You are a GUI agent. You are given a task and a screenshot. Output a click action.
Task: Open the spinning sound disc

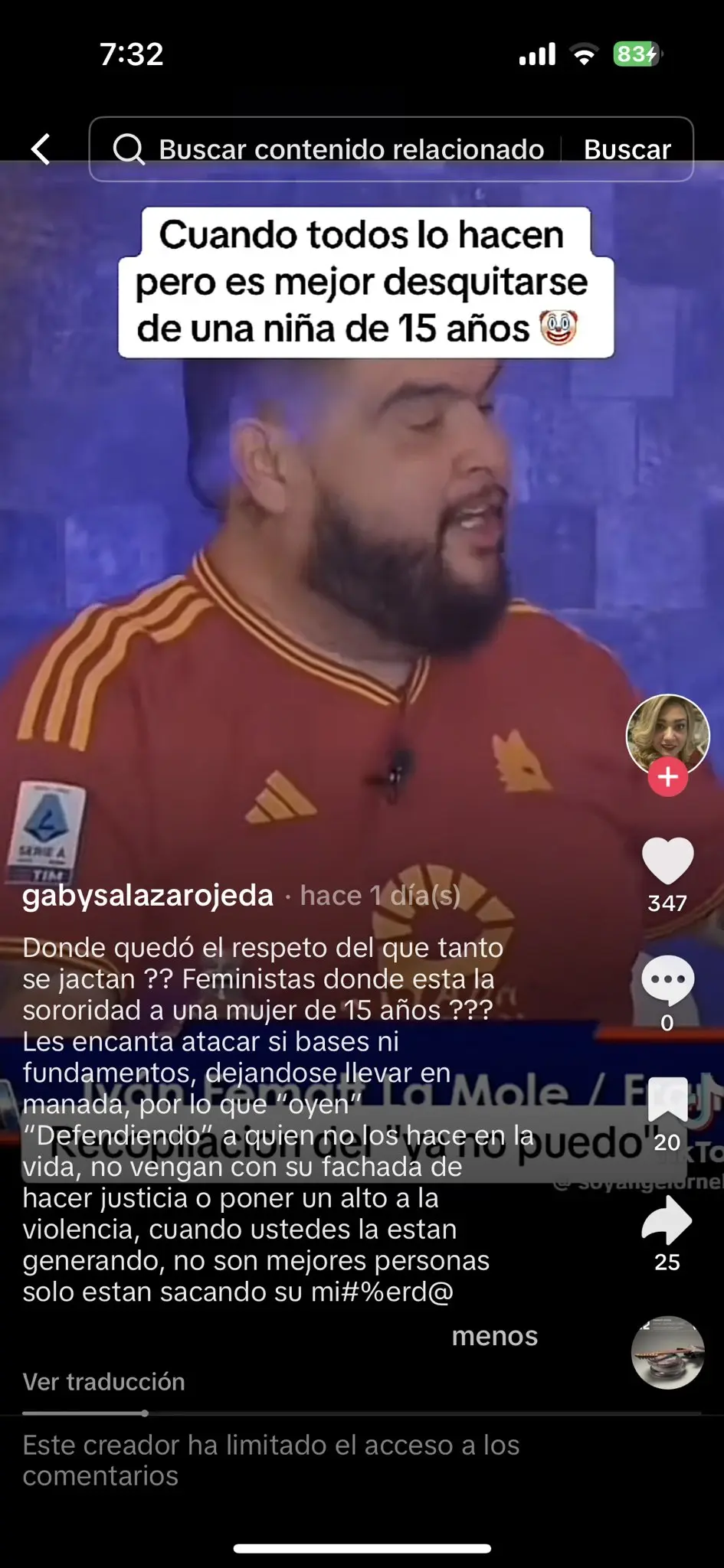(x=667, y=1352)
